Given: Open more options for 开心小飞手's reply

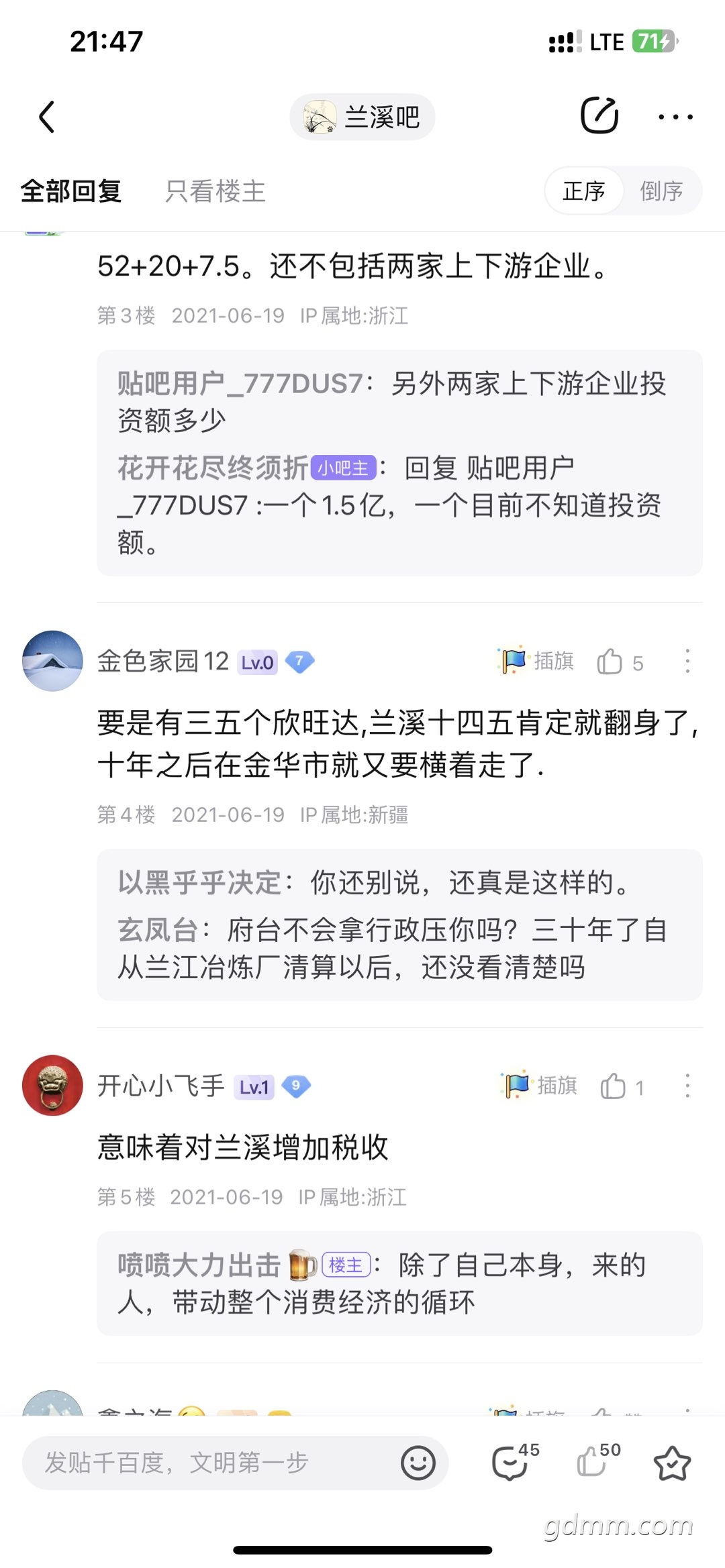Looking at the screenshot, I should [687, 1086].
